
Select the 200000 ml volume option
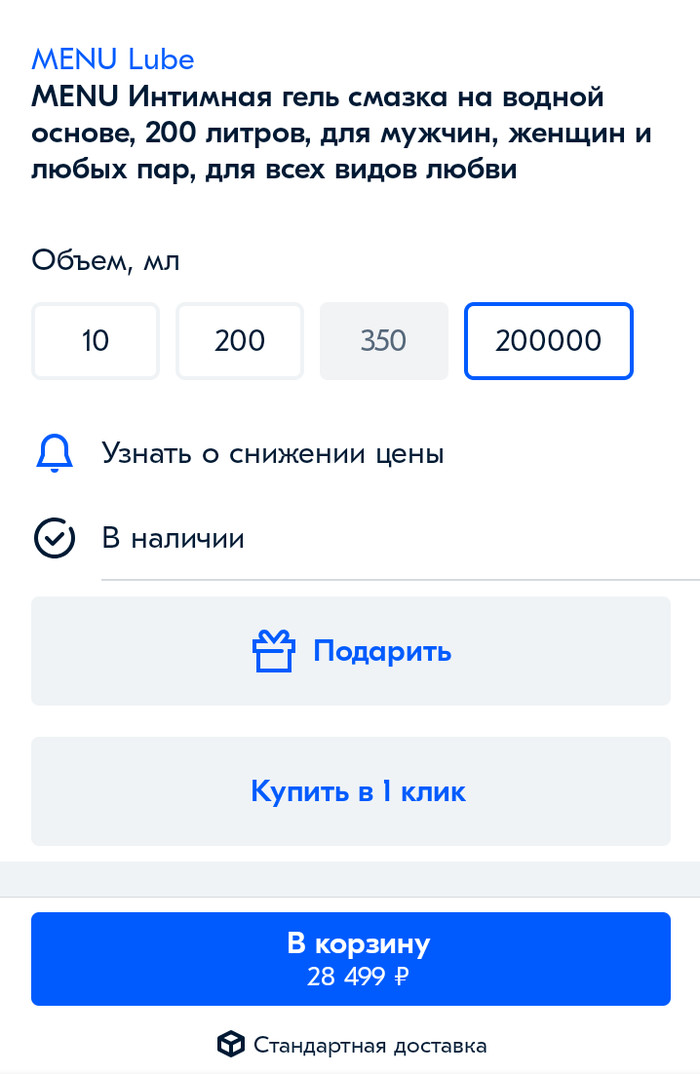tap(548, 341)
